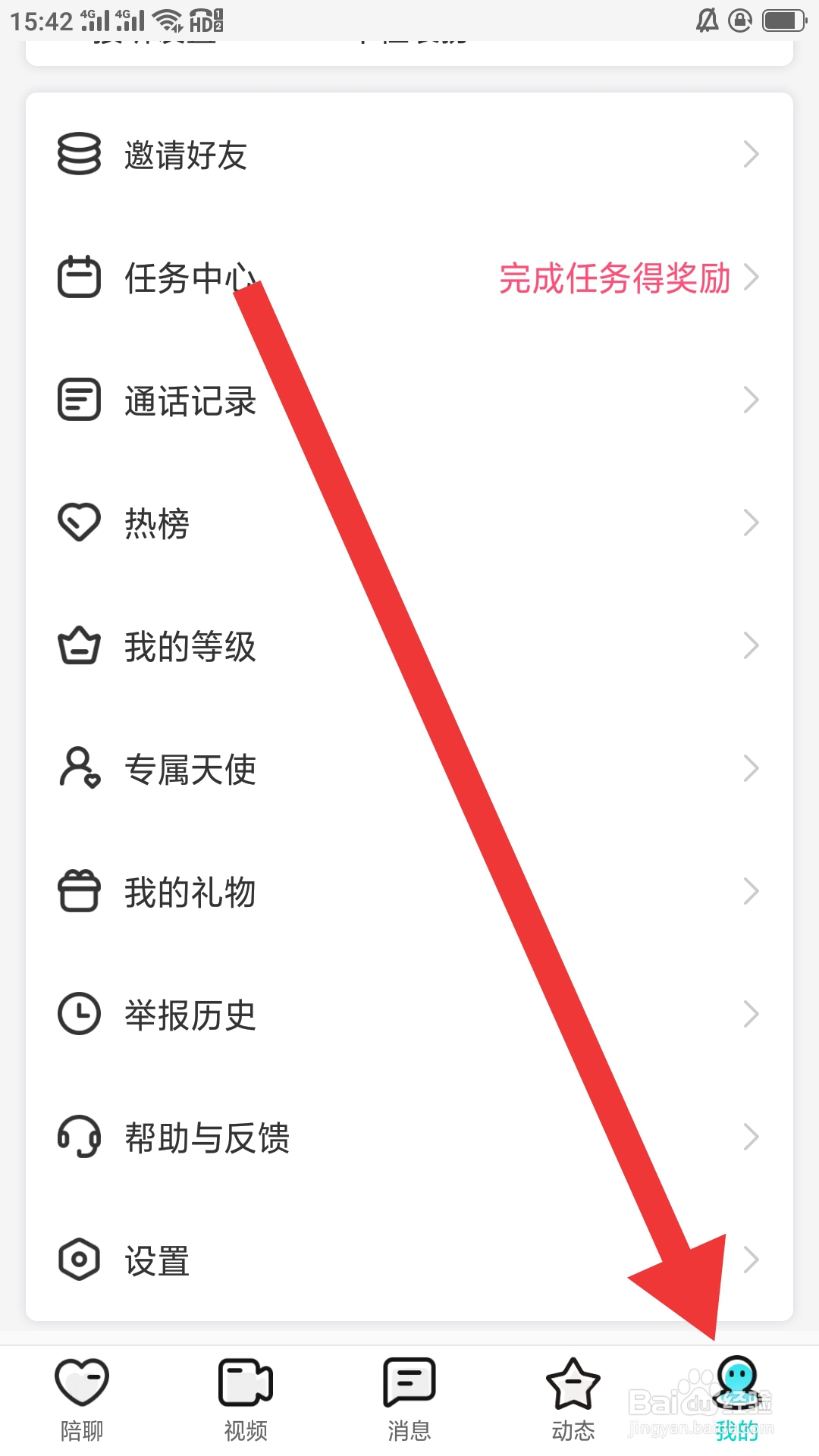
Task: Open 邀请好友 via the coins icon
Action: pos(79,154)
